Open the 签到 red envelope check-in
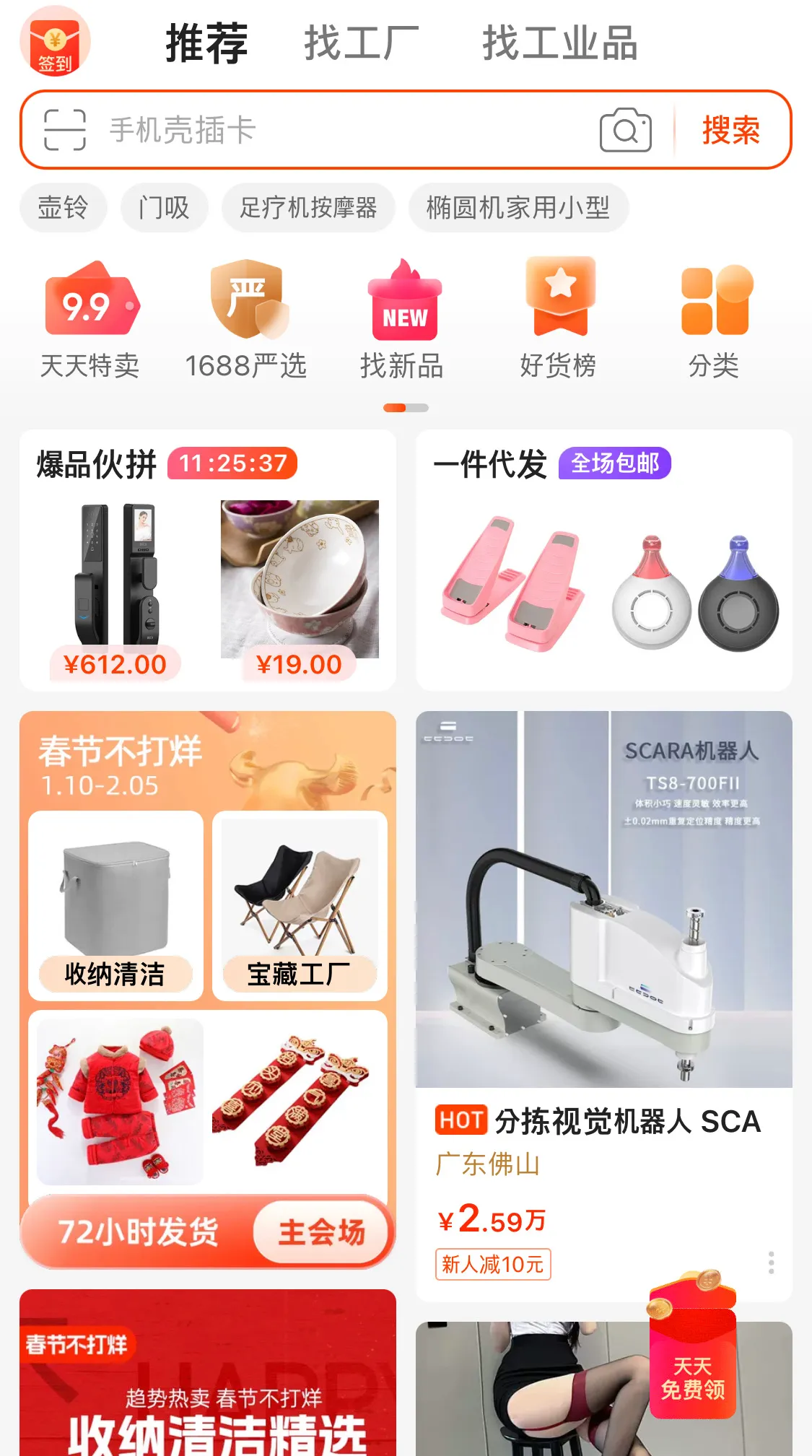The width and height of the screenshot is (812, 1456). 55,42
